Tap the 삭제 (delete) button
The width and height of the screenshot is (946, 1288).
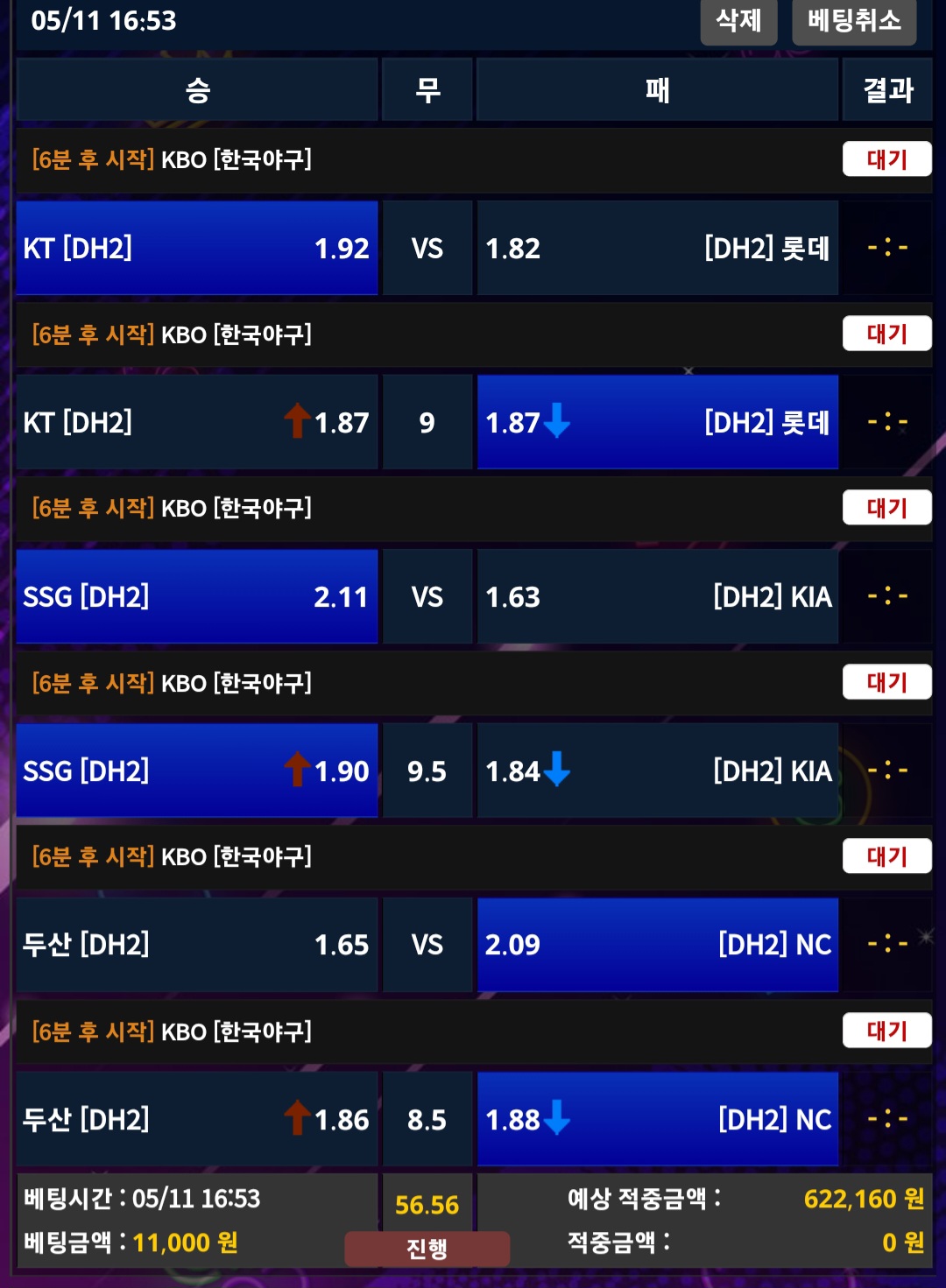point(738,21)
